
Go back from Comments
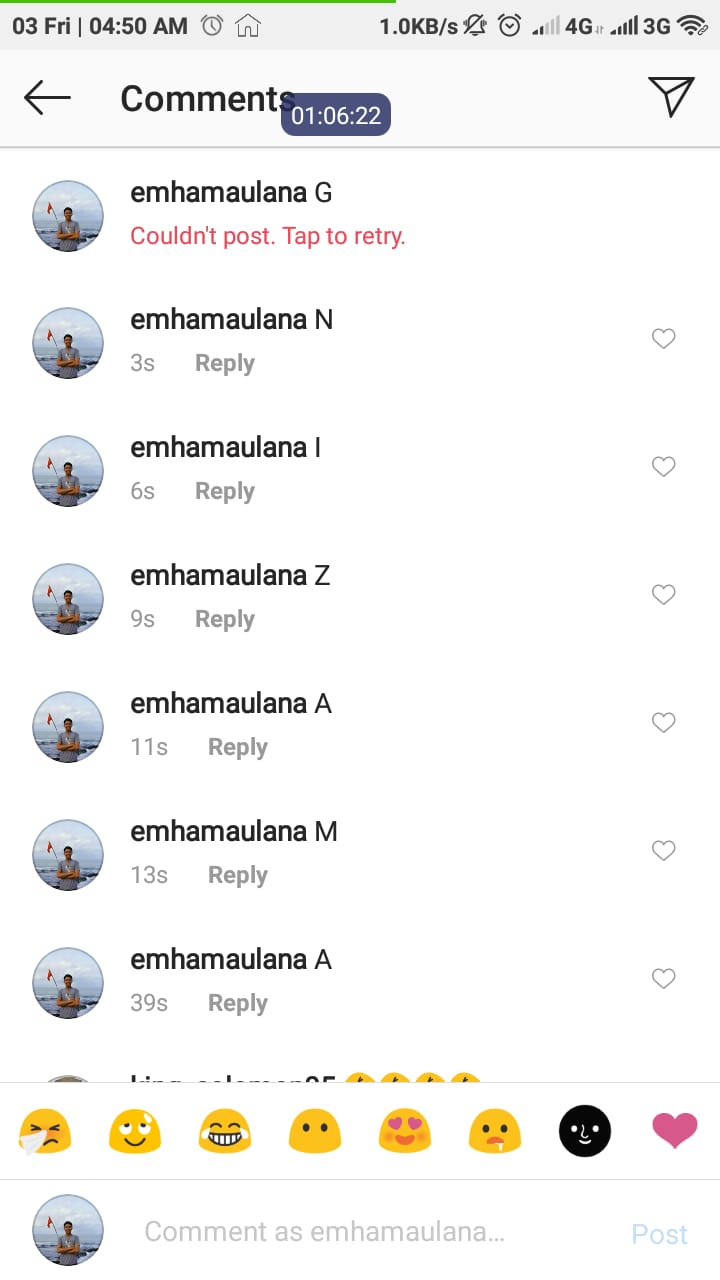[47, 98]
